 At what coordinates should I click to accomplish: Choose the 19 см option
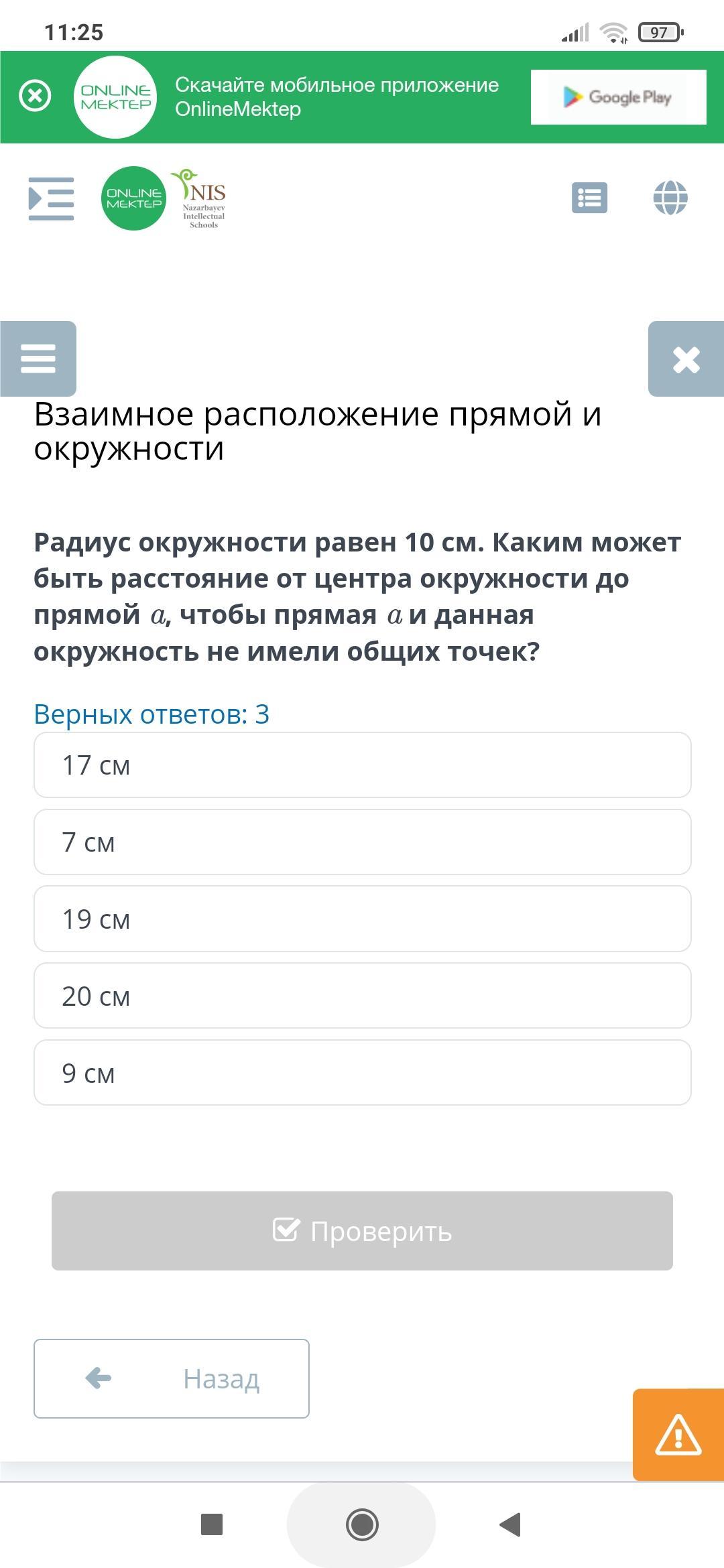[362, 919]
